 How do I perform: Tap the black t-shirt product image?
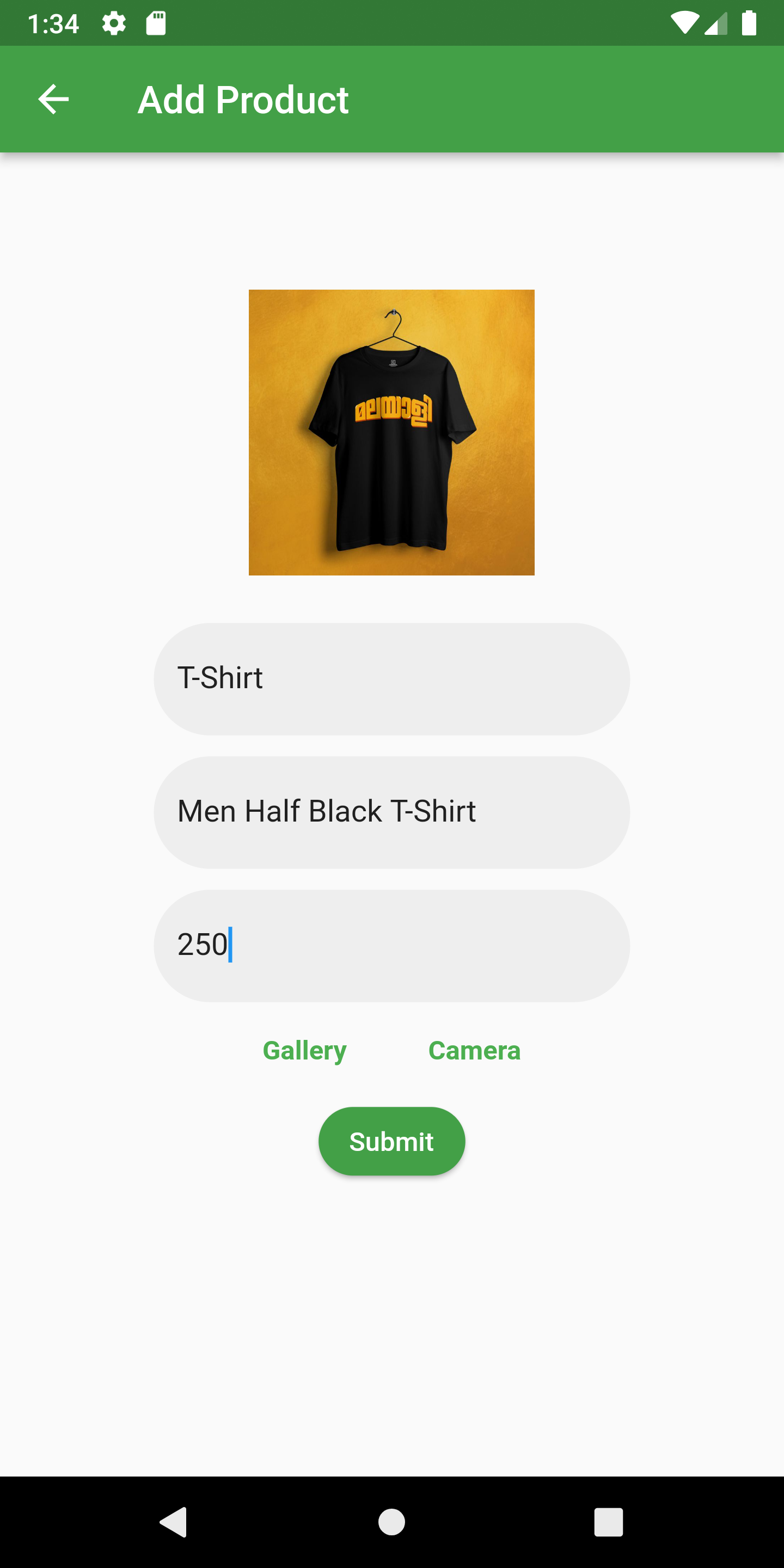coord(391,432)
